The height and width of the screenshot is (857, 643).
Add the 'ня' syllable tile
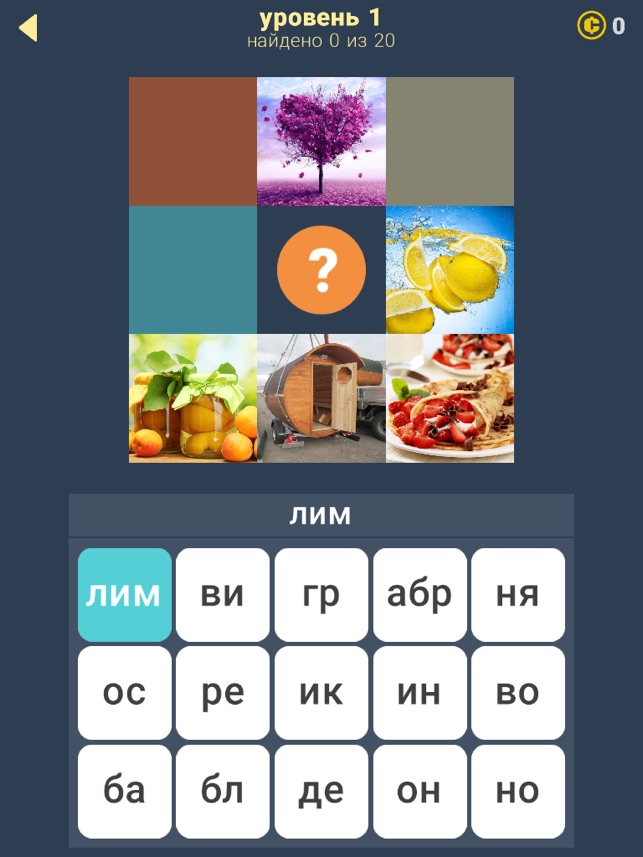[x=517, y=595]
